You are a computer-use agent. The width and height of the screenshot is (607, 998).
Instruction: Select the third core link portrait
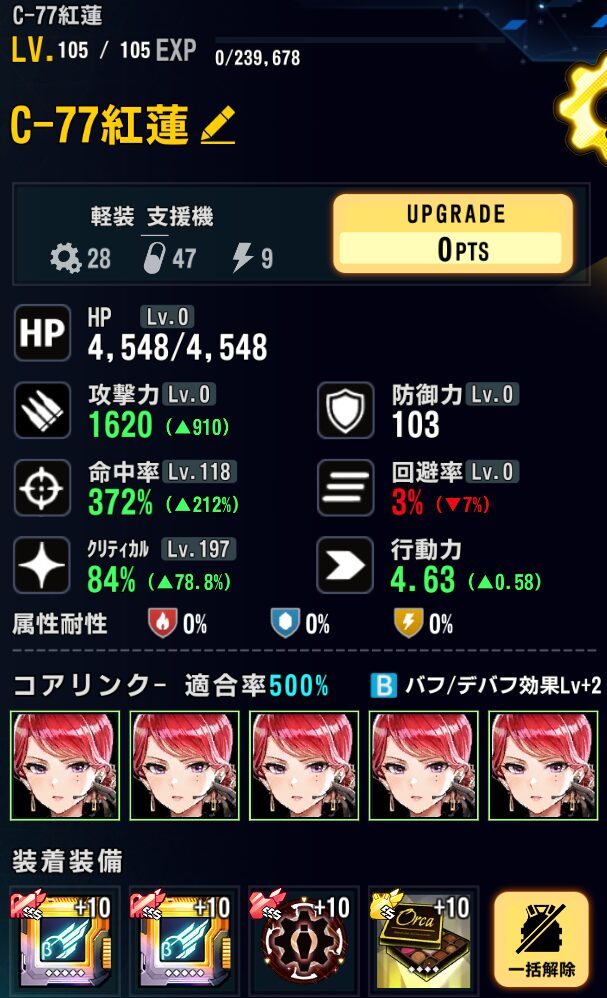pos(304,766)
